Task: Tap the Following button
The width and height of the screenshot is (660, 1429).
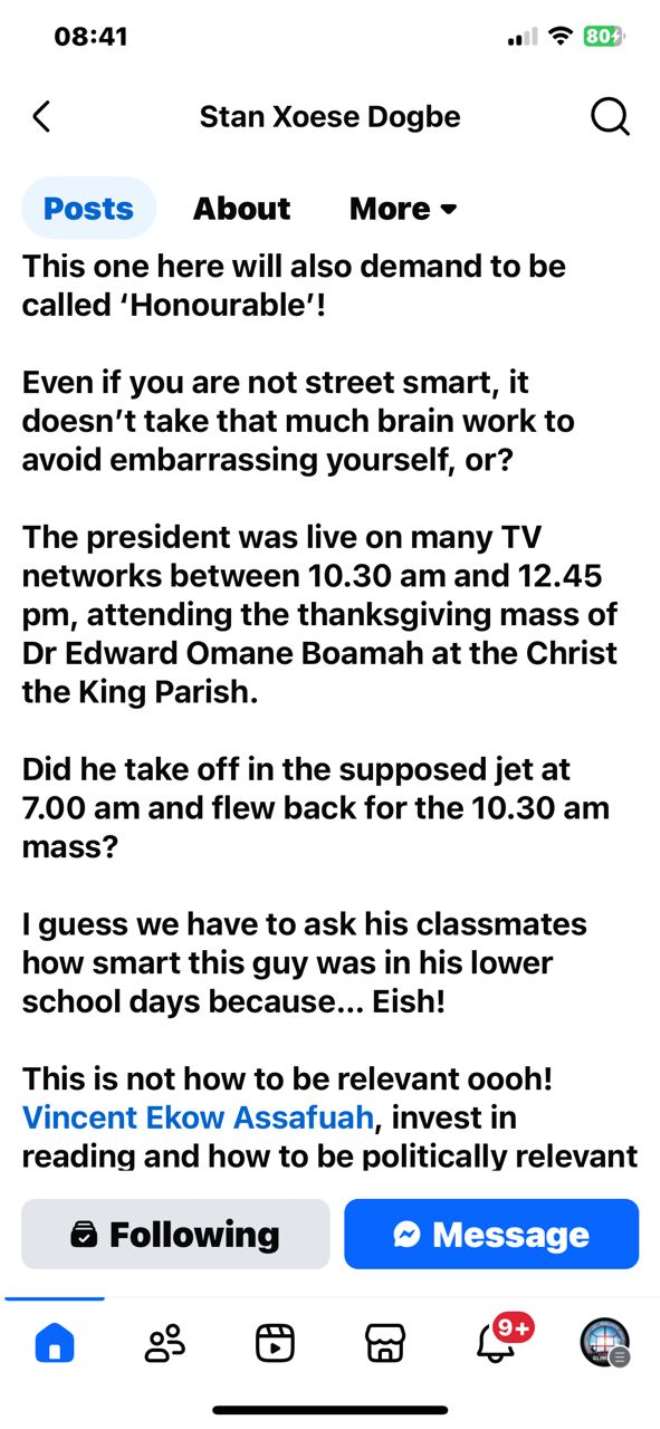Action: (175, 1234)
